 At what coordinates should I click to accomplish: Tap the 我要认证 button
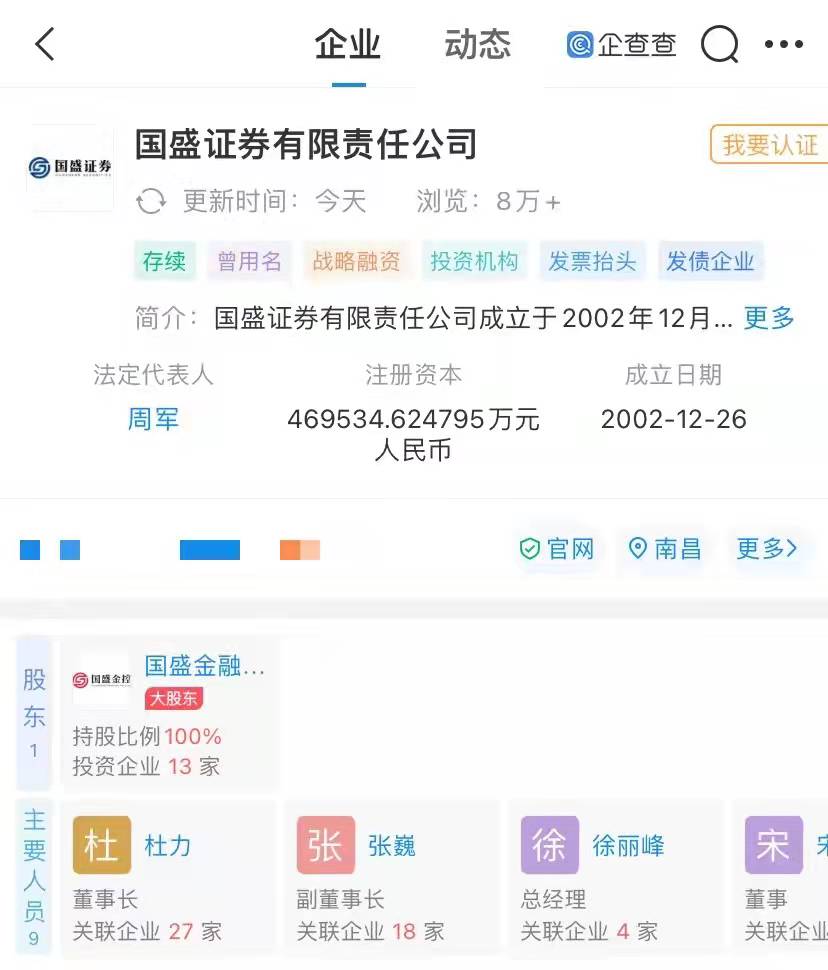769,146
